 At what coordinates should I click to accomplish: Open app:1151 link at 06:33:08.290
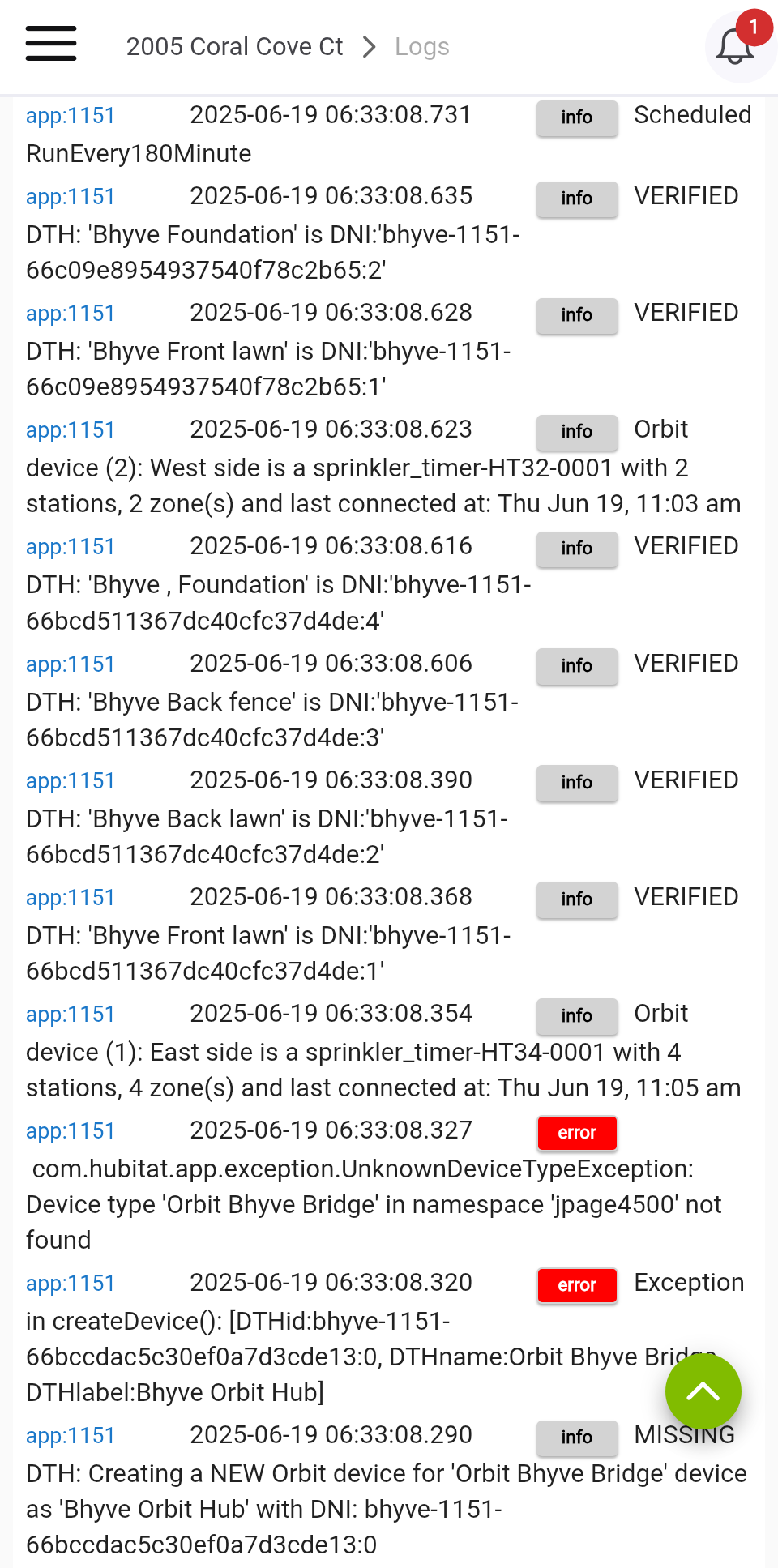[71, 1436]
